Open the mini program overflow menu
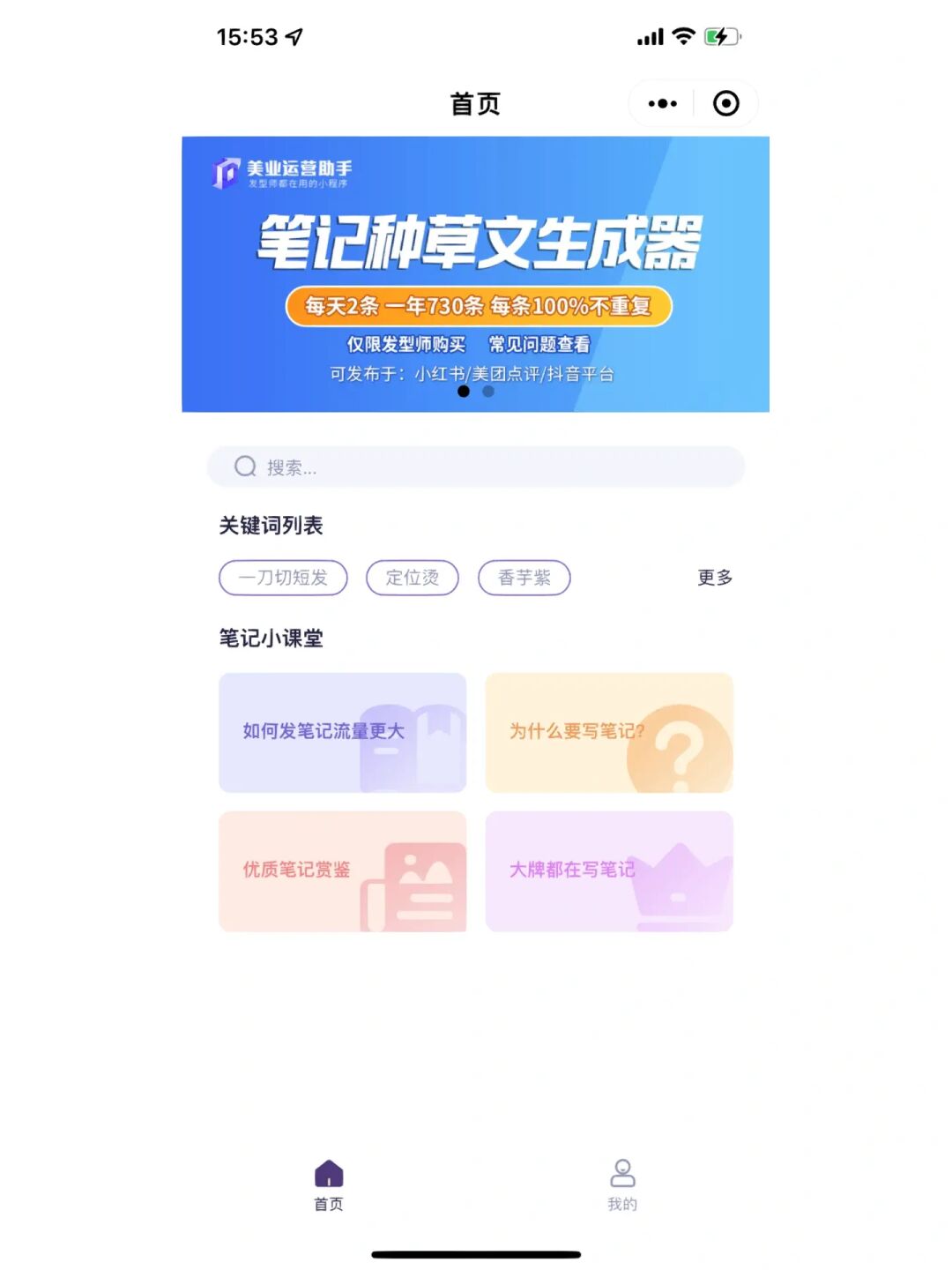This screenshot has height=1270, width=952. coord(662,104)
